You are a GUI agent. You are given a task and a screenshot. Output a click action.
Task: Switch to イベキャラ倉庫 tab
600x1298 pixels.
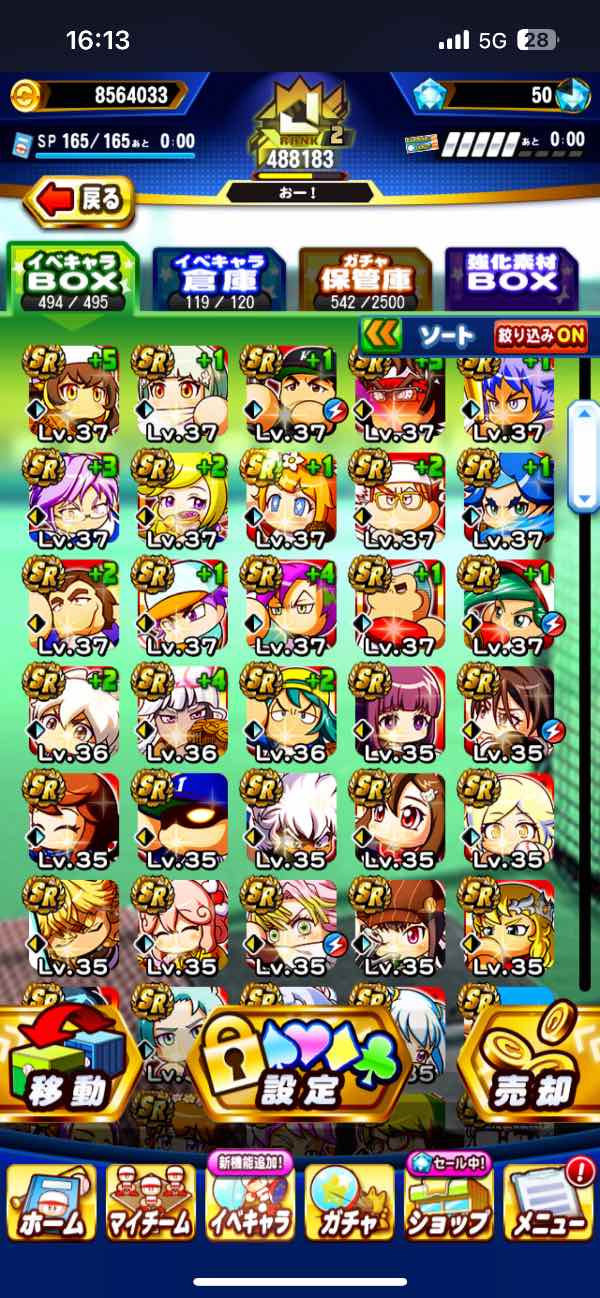point(219,280)
